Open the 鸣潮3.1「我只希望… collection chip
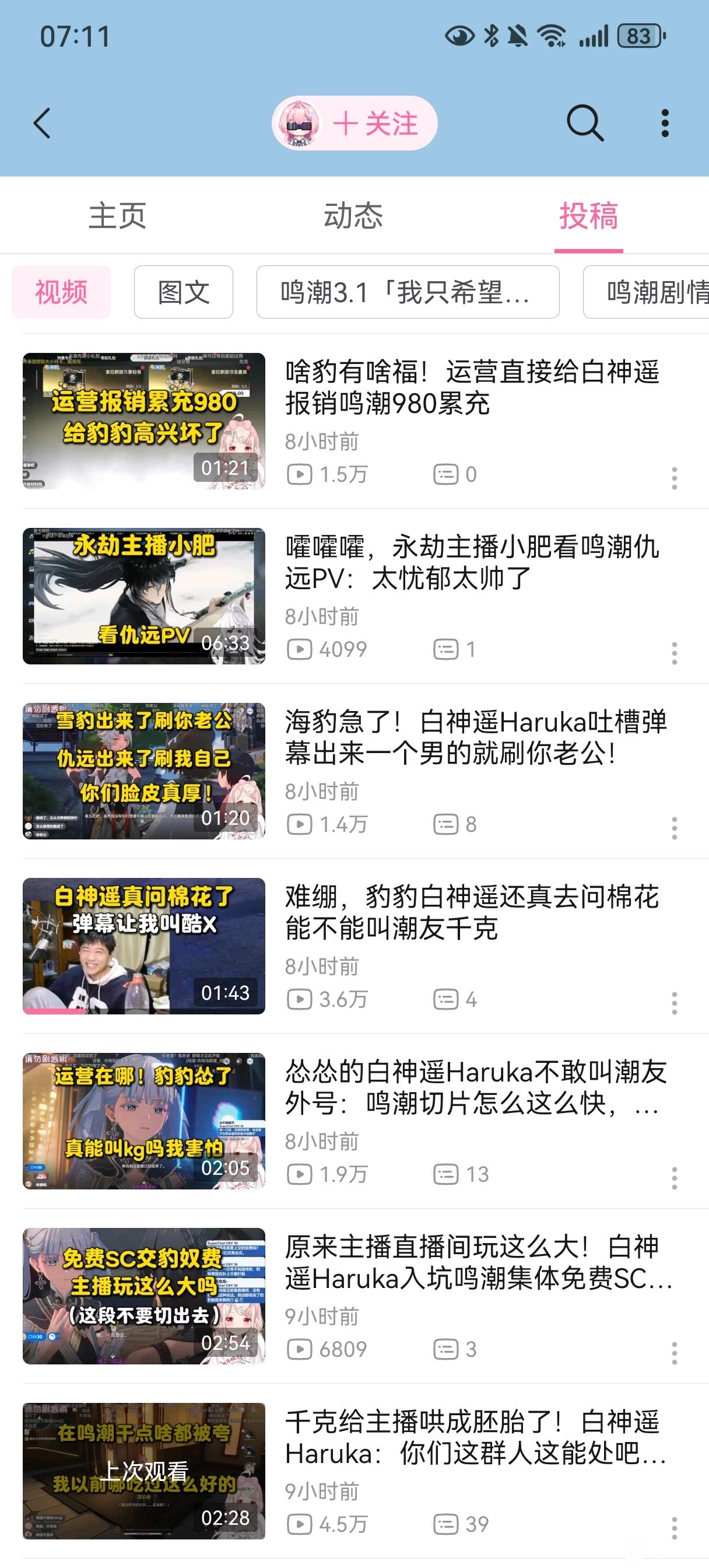 (x=407, y=292)
